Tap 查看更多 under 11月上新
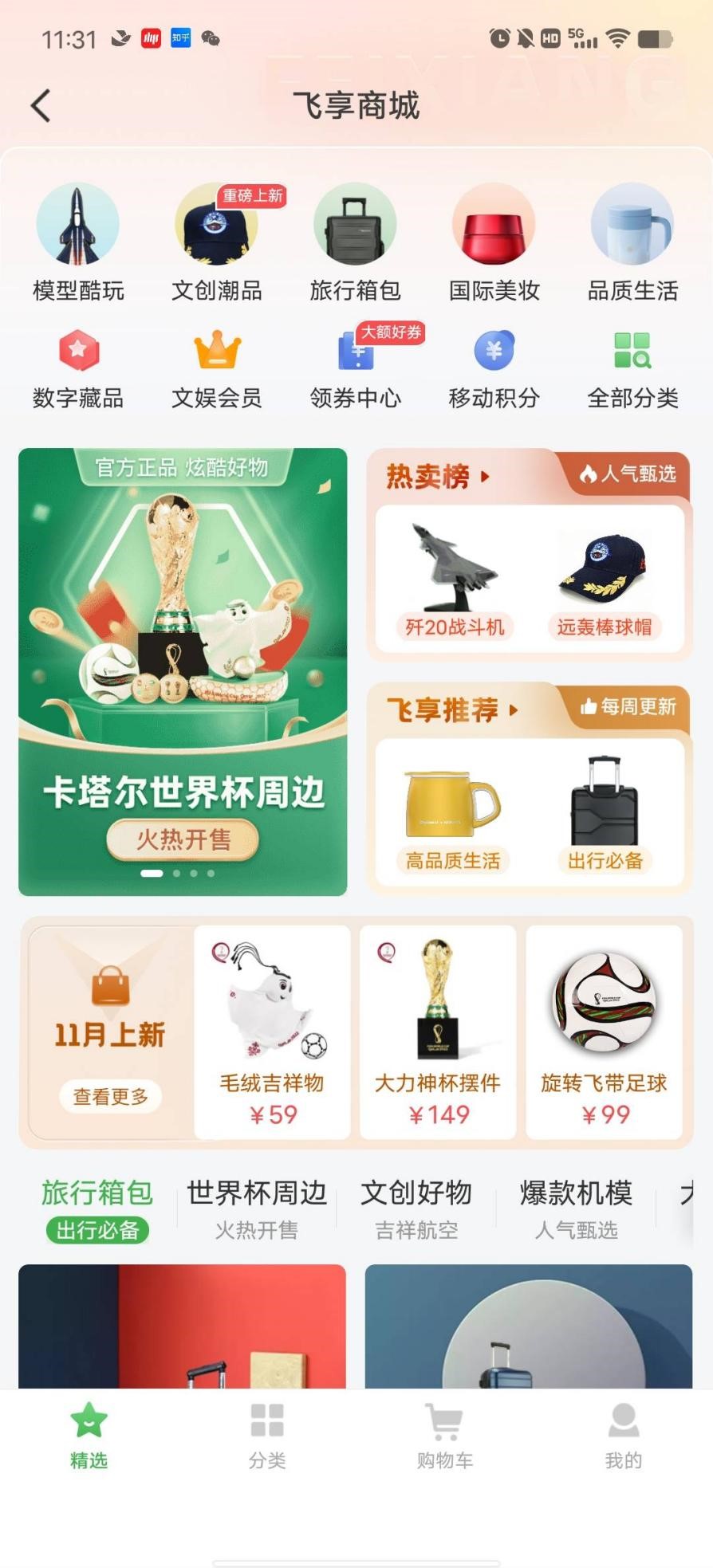This screenshot has height=1568, width=713. 110,1097
